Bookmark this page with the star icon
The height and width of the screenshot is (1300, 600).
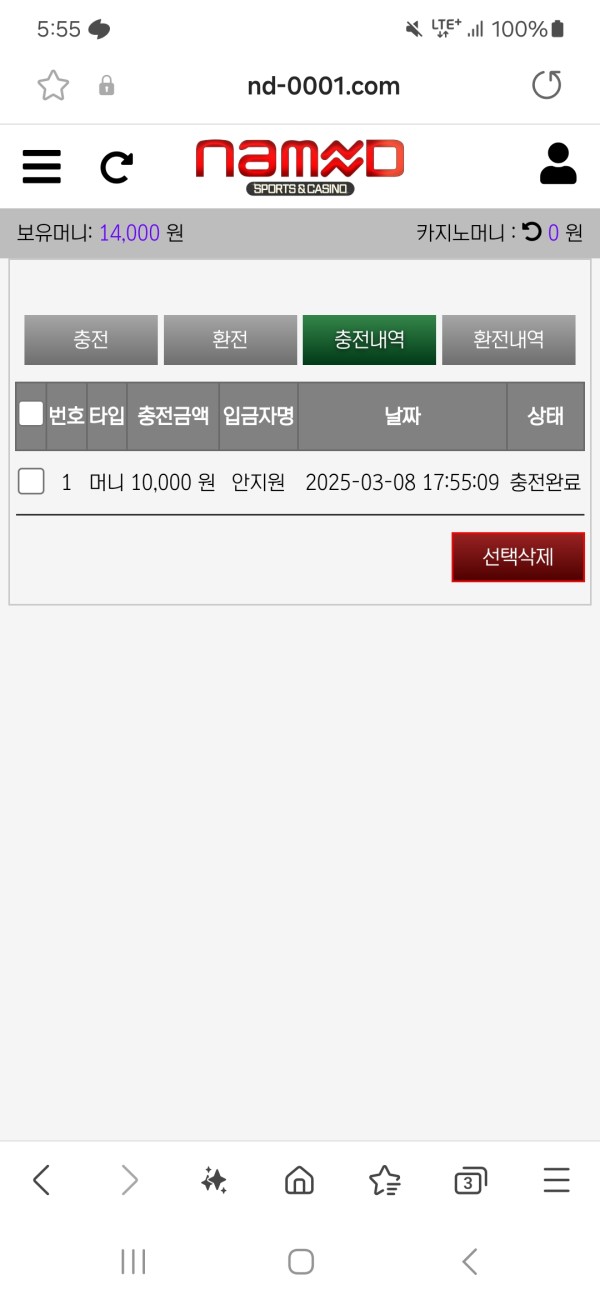53,86
